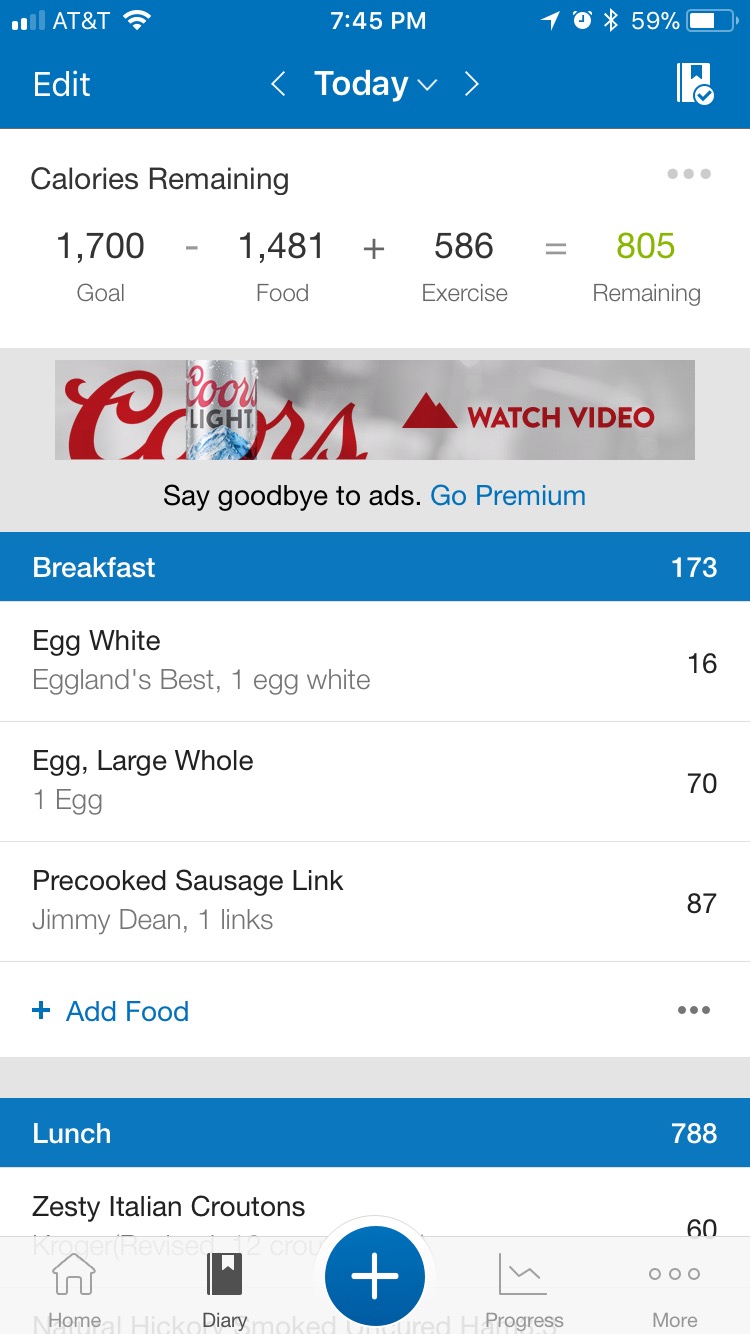The height and width of the screenshot is (1334, 750).
Task: Switch to the Home tab
Action: coord(75,1290)
